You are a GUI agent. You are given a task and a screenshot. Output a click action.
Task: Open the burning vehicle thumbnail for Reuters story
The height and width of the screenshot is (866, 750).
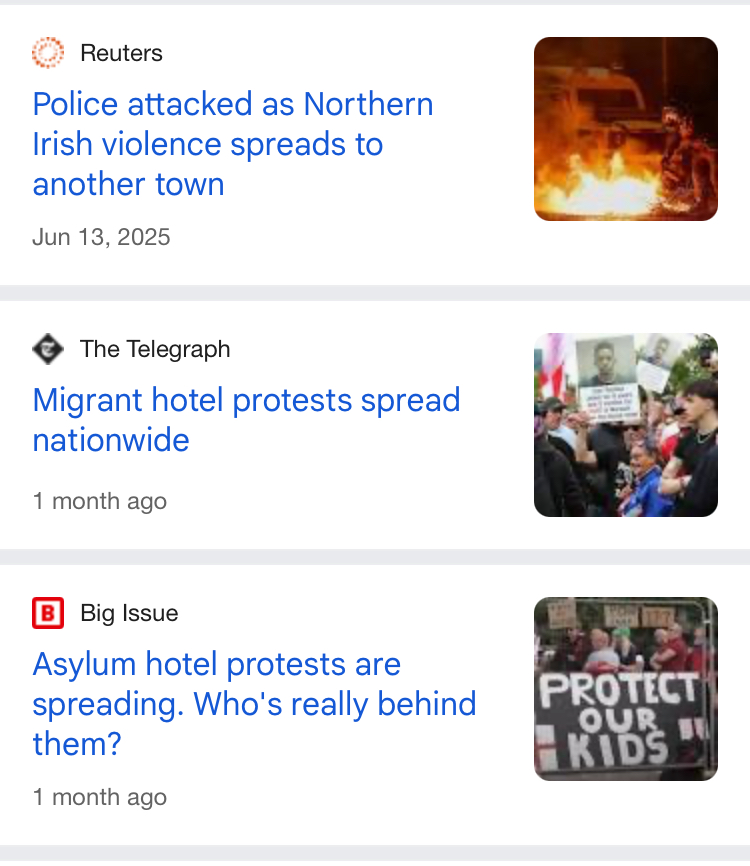coord(625,129)
